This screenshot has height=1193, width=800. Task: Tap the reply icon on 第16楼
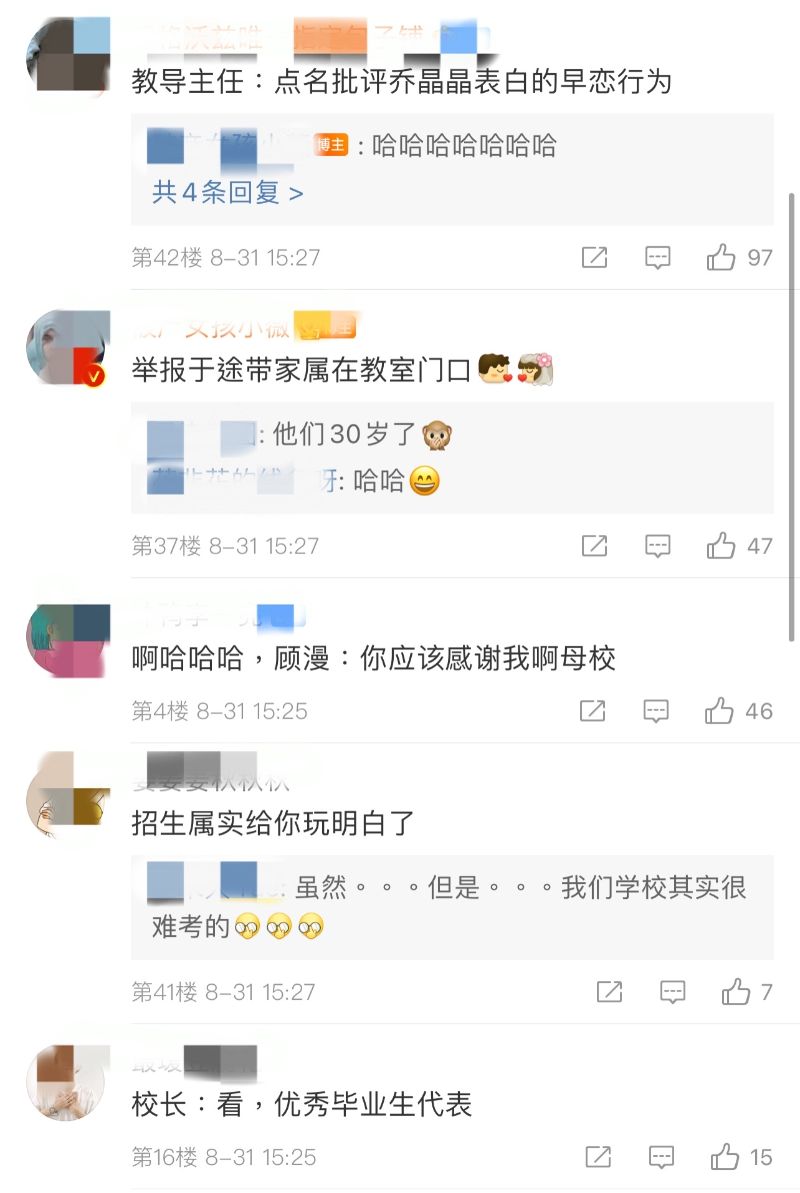[661, 1157]
